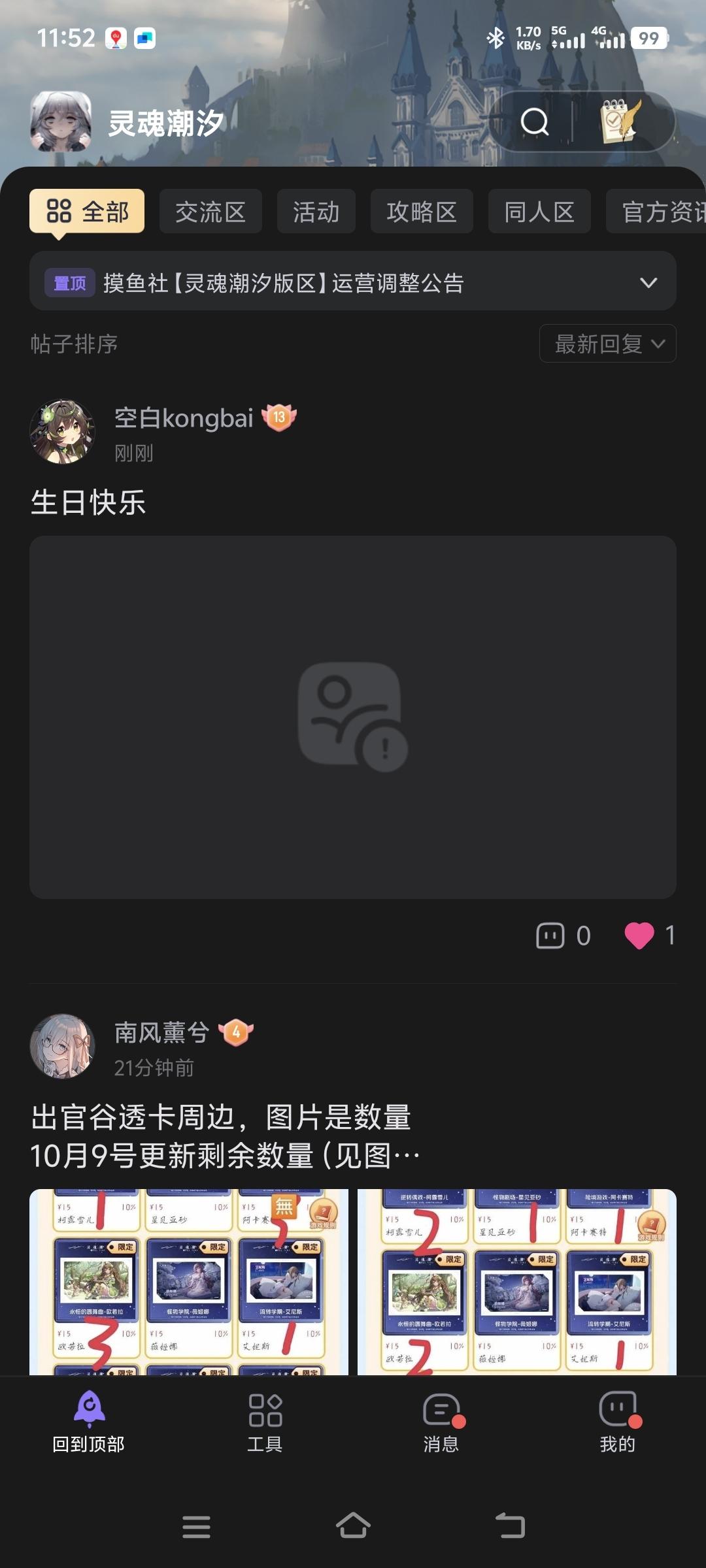The height and width of the screenshot is (1568, 706).
Task: Open the 工具 tab
Action: click(265, 1422)
